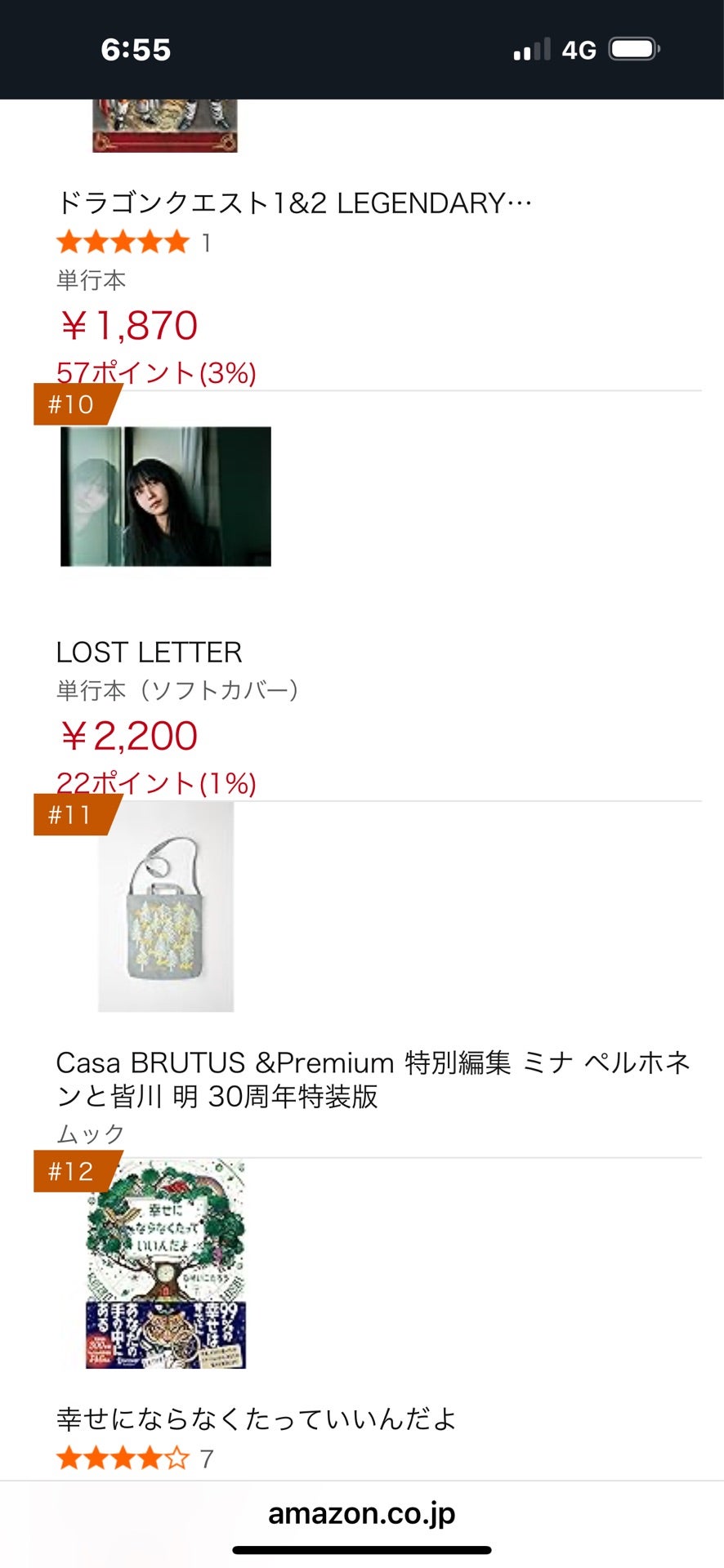Open the Casa BRUTUS tote bag image

tap(166, 906)
